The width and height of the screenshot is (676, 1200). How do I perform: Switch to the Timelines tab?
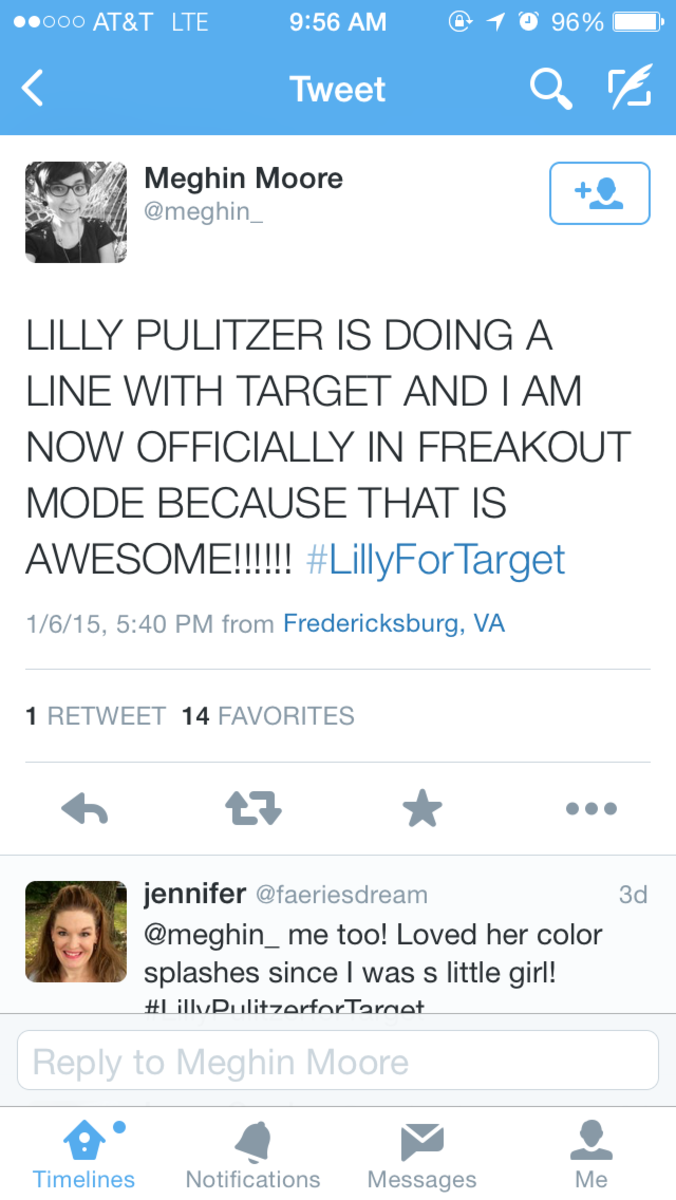(x=84, y=1154)
